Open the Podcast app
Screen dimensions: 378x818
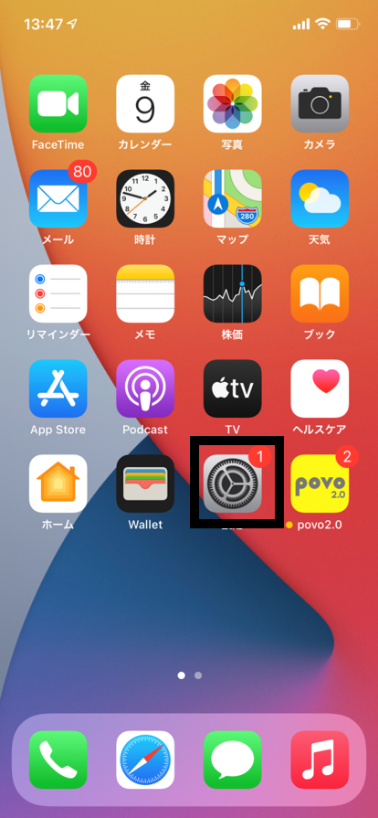(145, 389)
